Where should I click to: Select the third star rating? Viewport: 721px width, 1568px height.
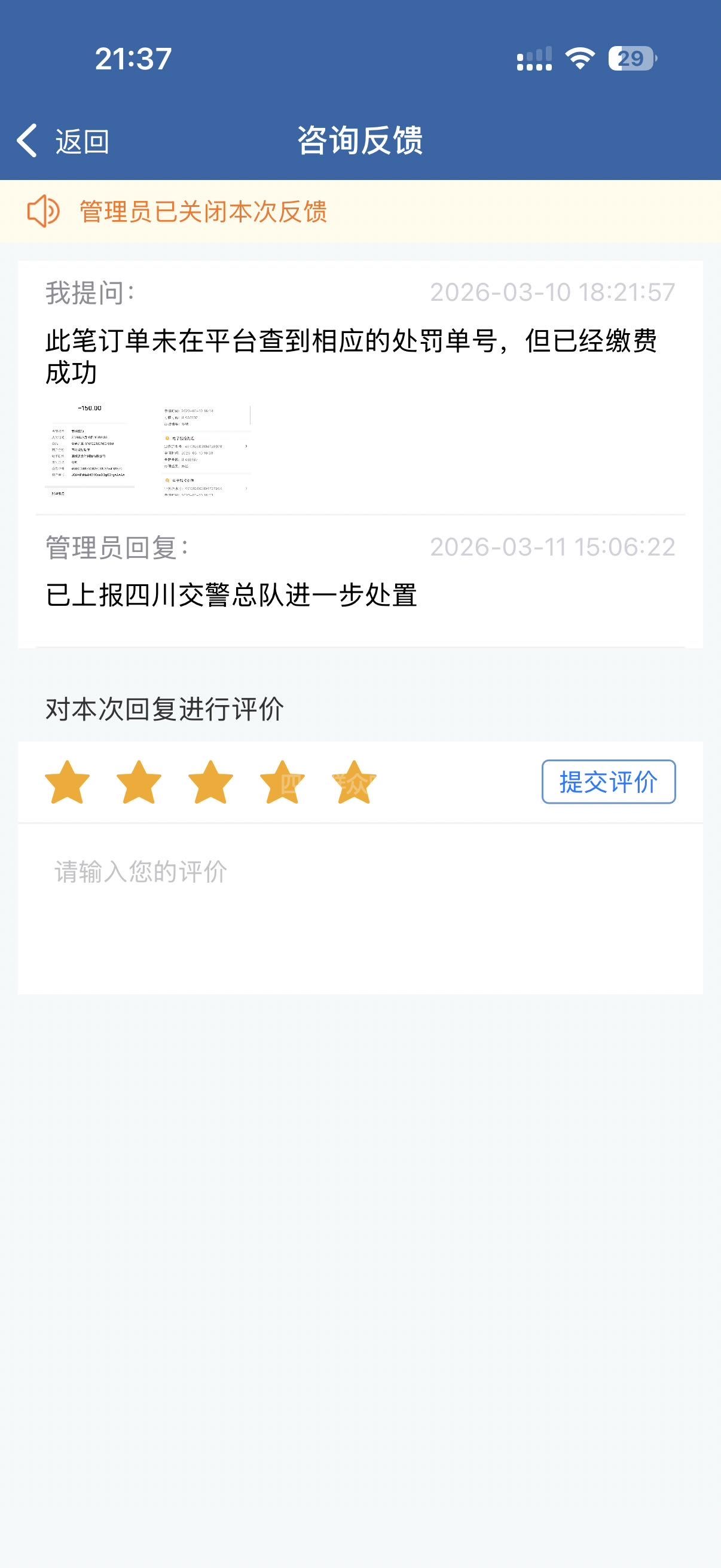(210, 782)
